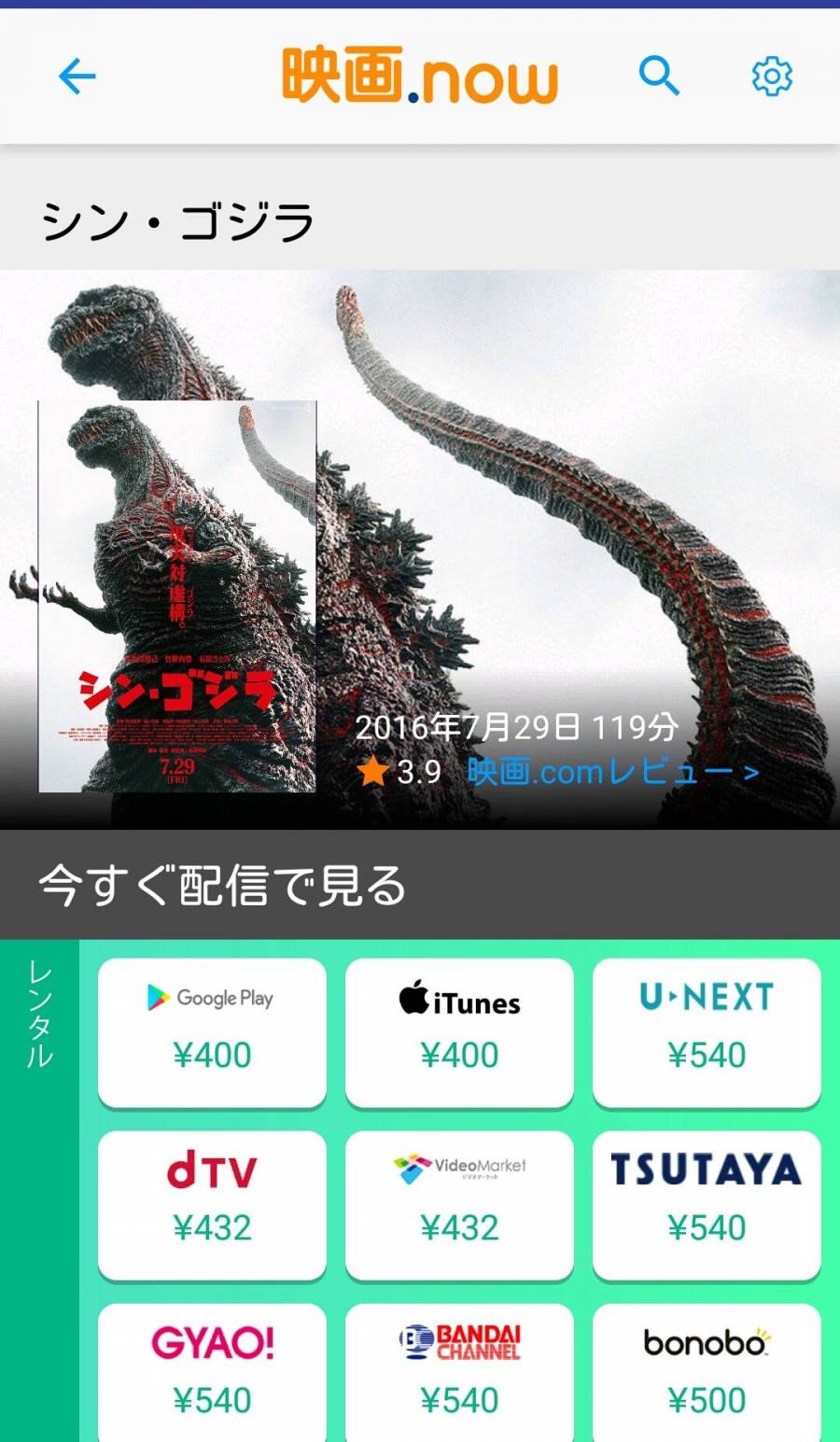Rent on Google Play for ¥400
840x1442 pixels.
pyautogui.click(x=212, y=1030)
